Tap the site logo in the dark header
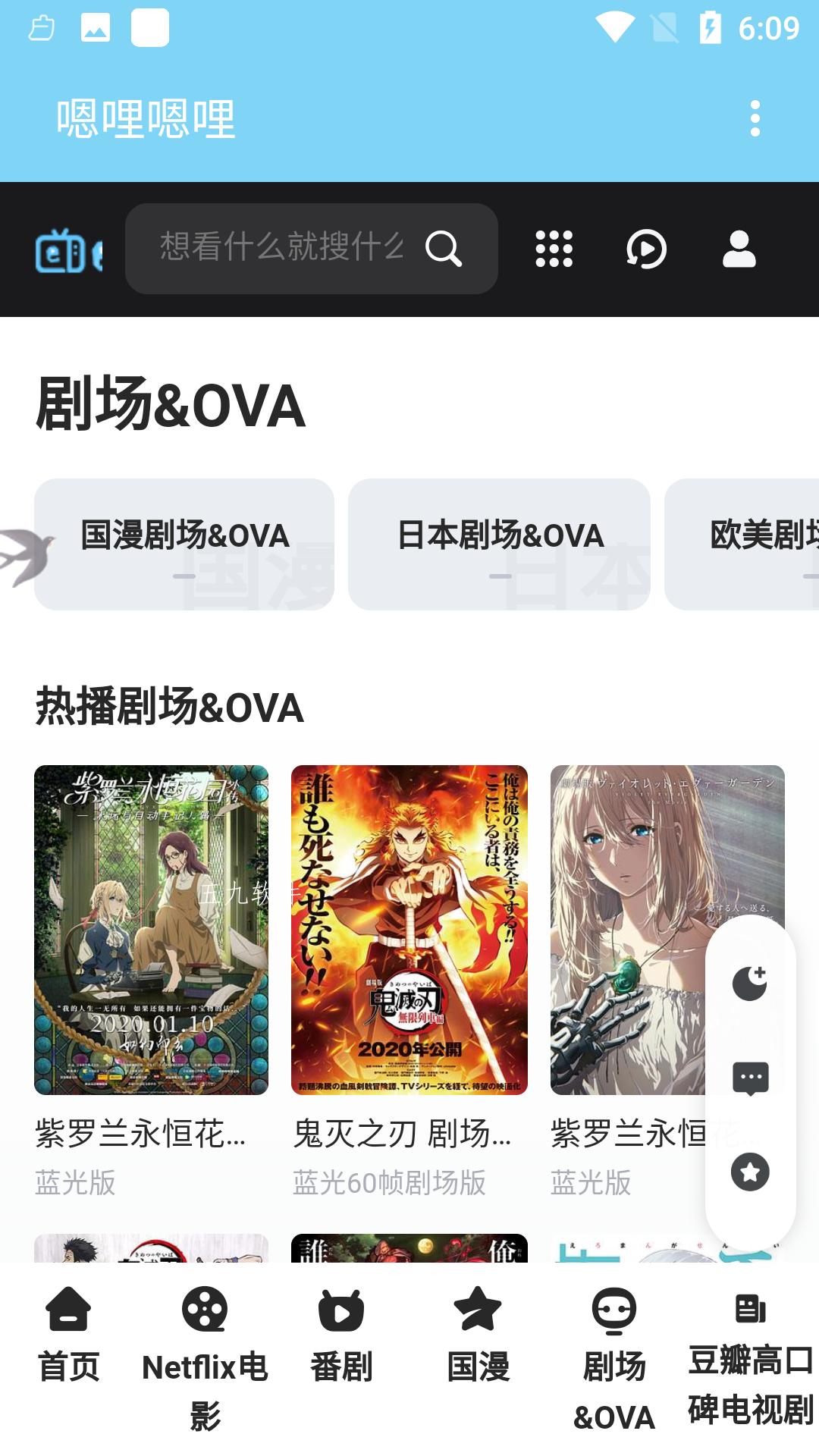 [x=68, y=250]
